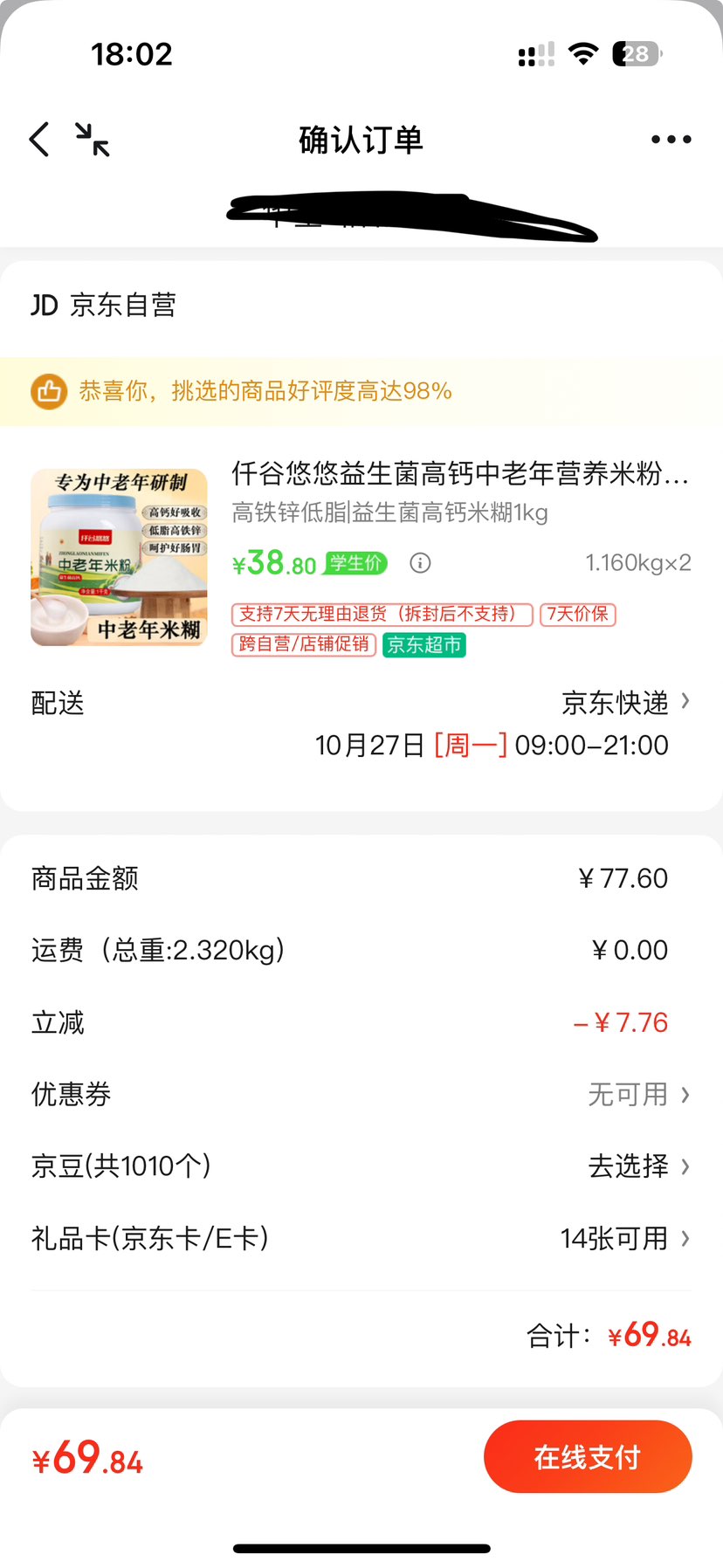This screenshot has height=1568, width=723.
Task: Open the rice powder product thumbnail
Action: tap(120, 558)
